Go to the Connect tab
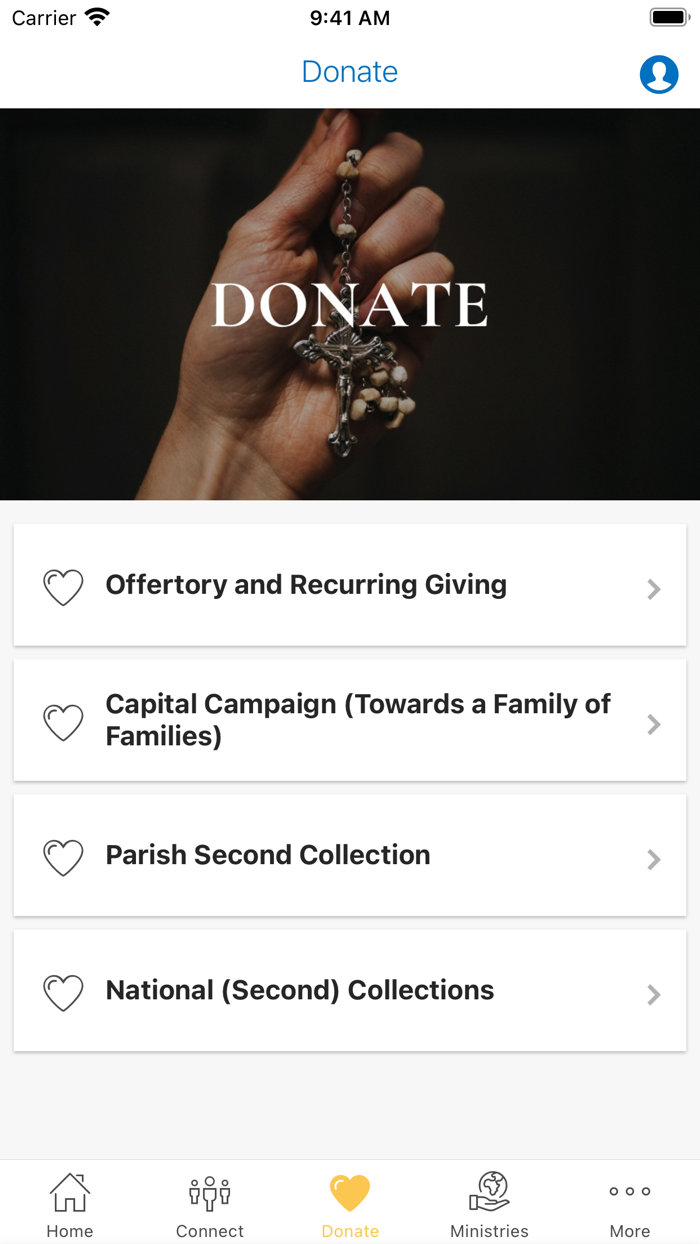 pos(210,1205)
